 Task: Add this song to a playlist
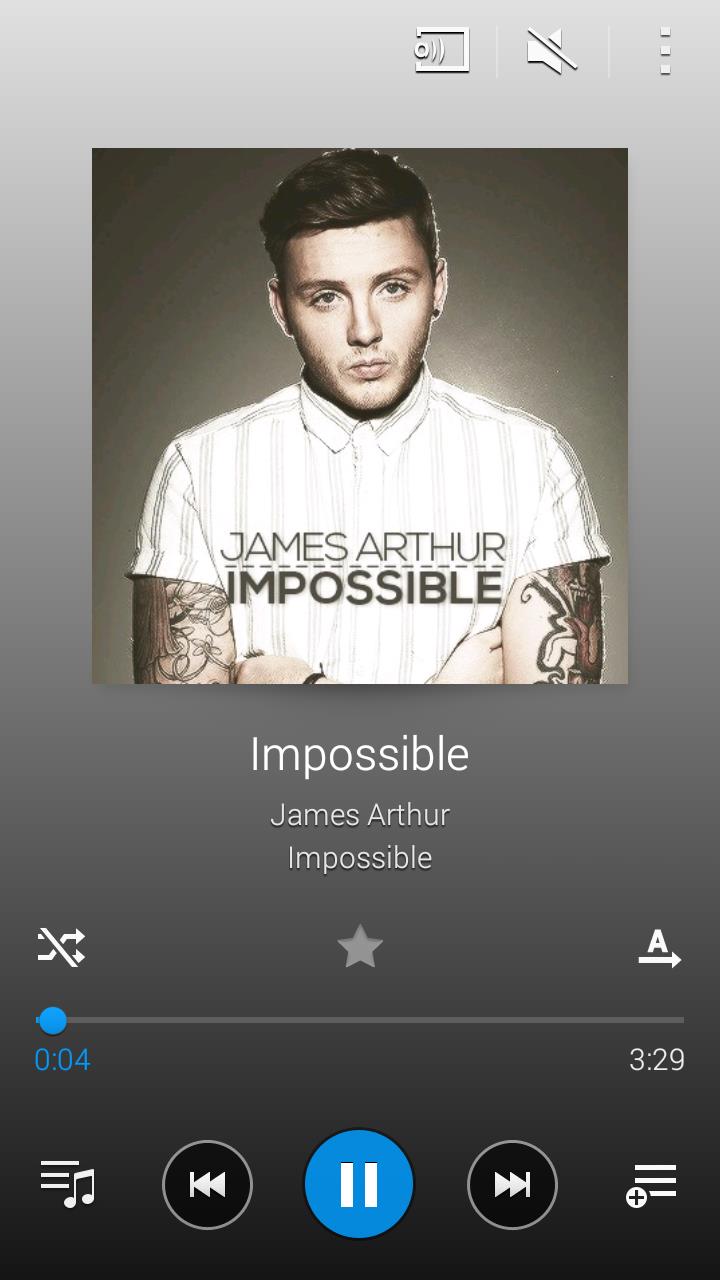click(x=652, y=1185)
